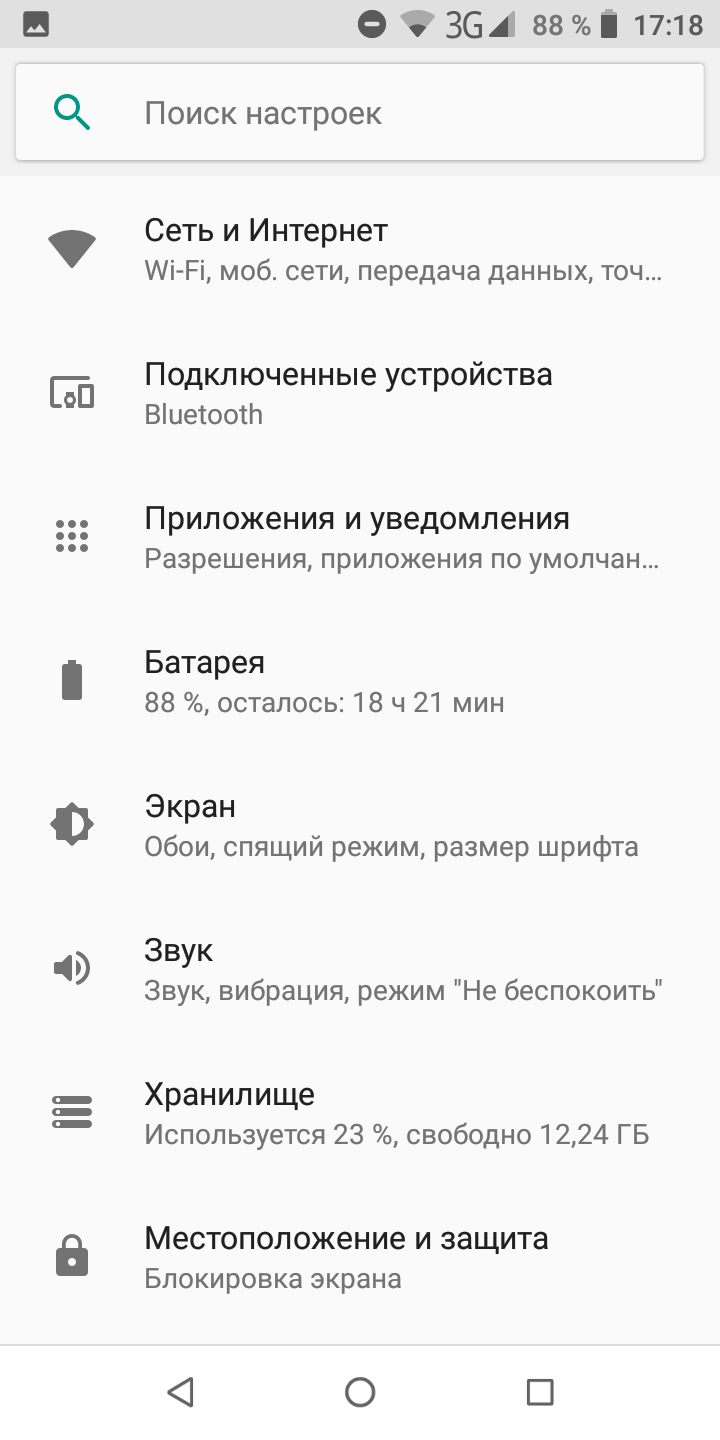Viewport: 720px width, 1440px height.
Task: Open Сеть и Интернет settings
Action: pyautogui.click(x=360, y=249)
